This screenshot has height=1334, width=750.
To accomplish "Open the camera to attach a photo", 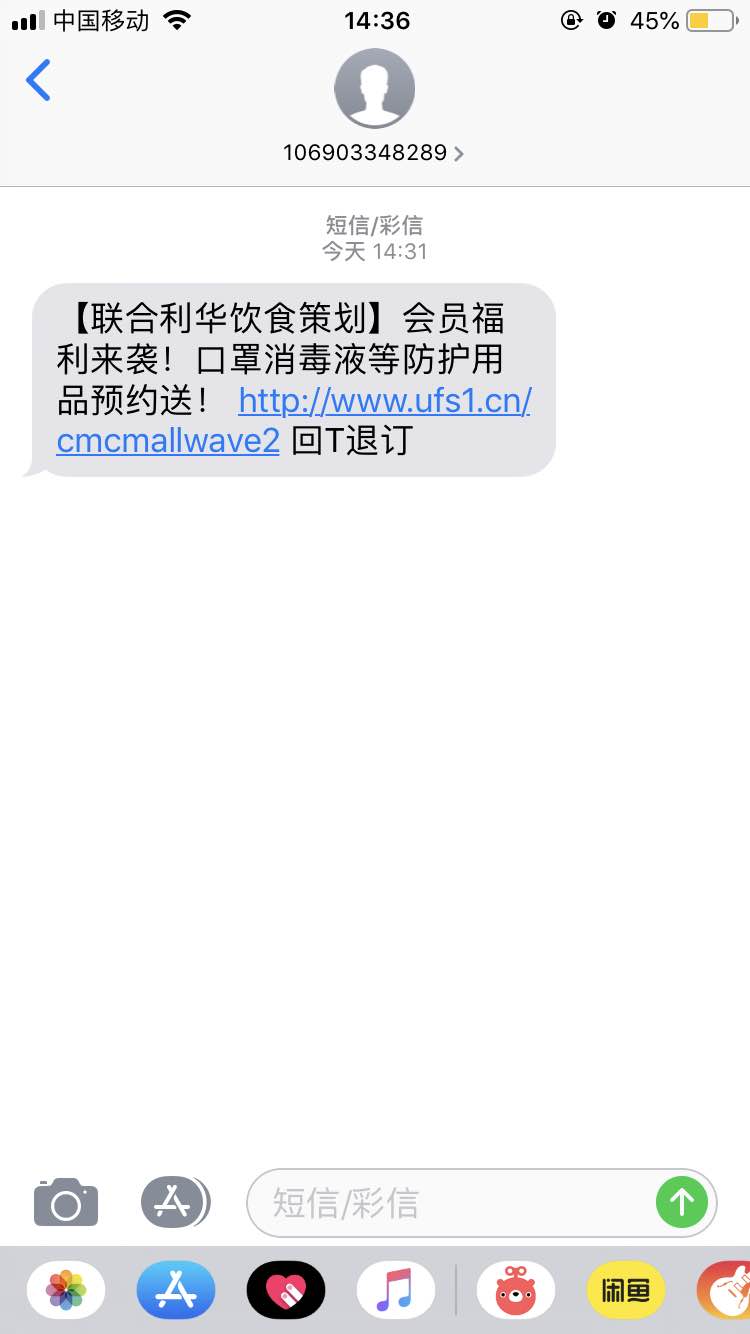I will point(66,1202).
